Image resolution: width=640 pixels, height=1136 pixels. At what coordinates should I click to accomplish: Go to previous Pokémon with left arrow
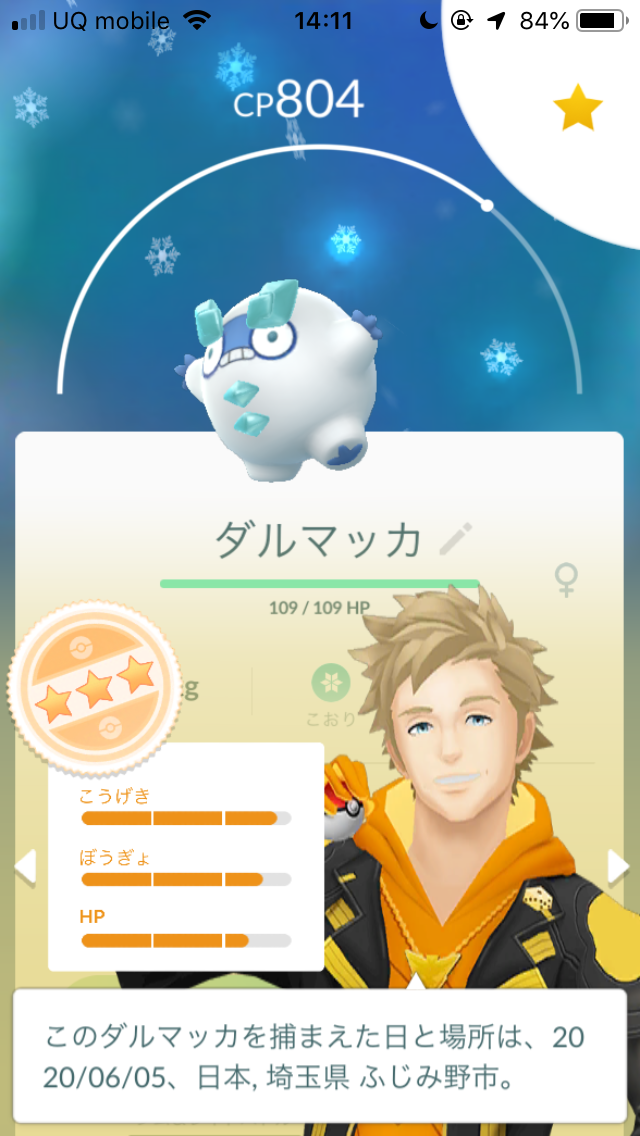point(24,866)
